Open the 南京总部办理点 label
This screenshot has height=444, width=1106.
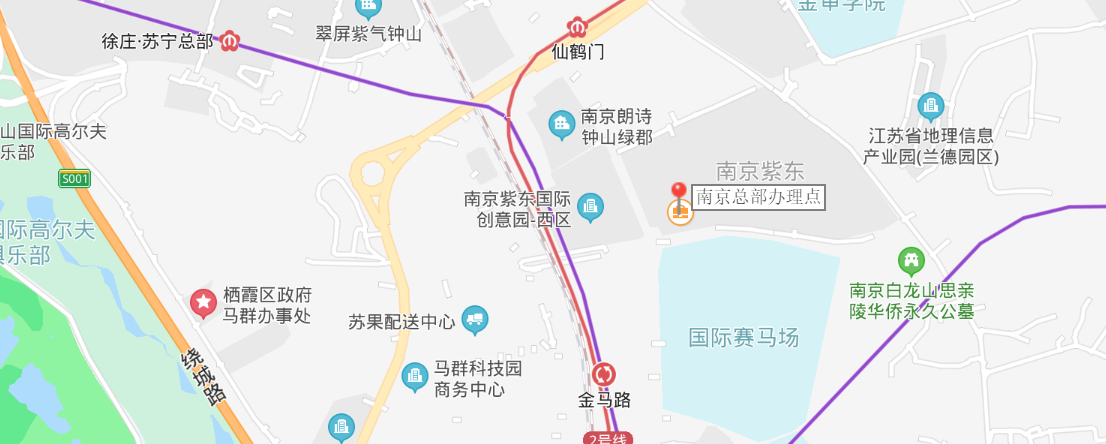(759, 197)
